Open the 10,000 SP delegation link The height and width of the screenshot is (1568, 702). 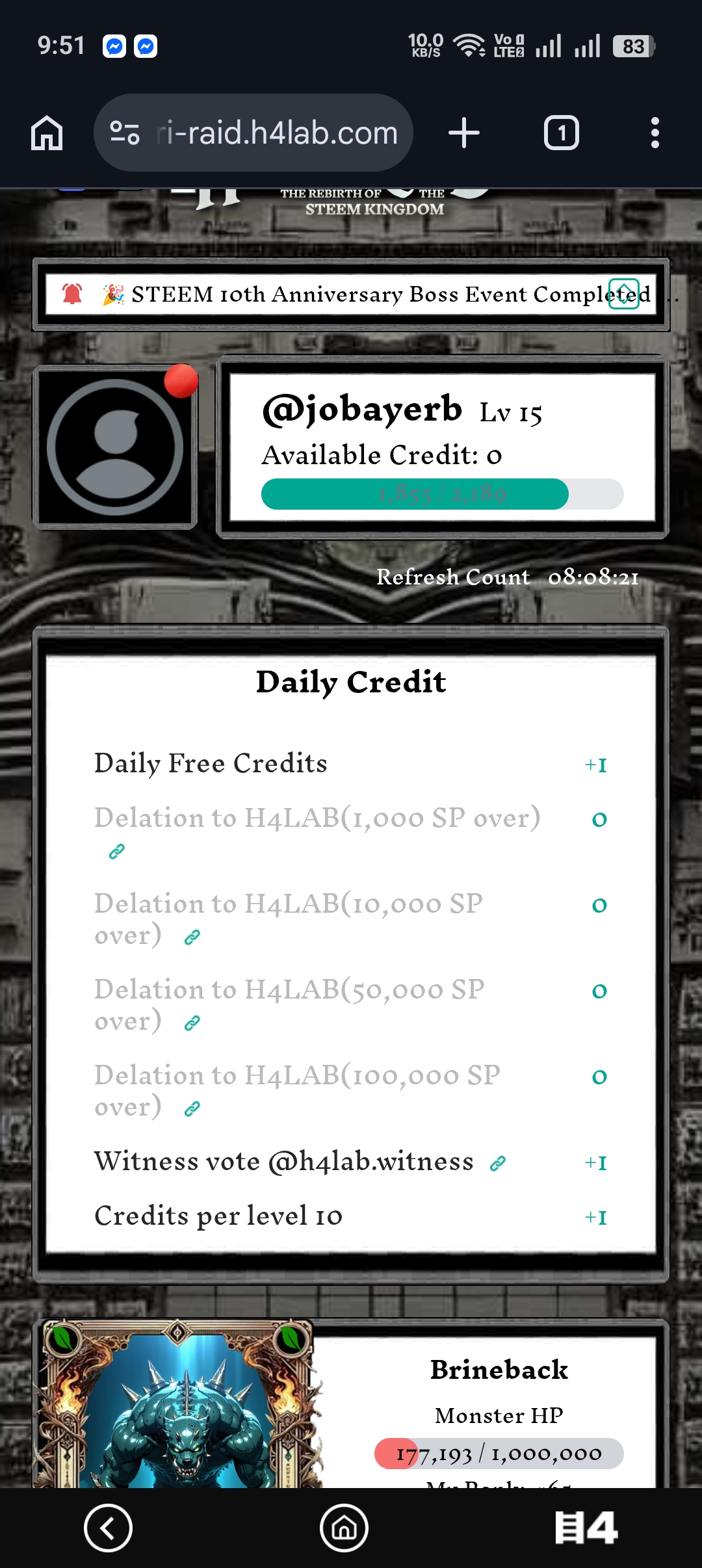[x=192, y=937]
